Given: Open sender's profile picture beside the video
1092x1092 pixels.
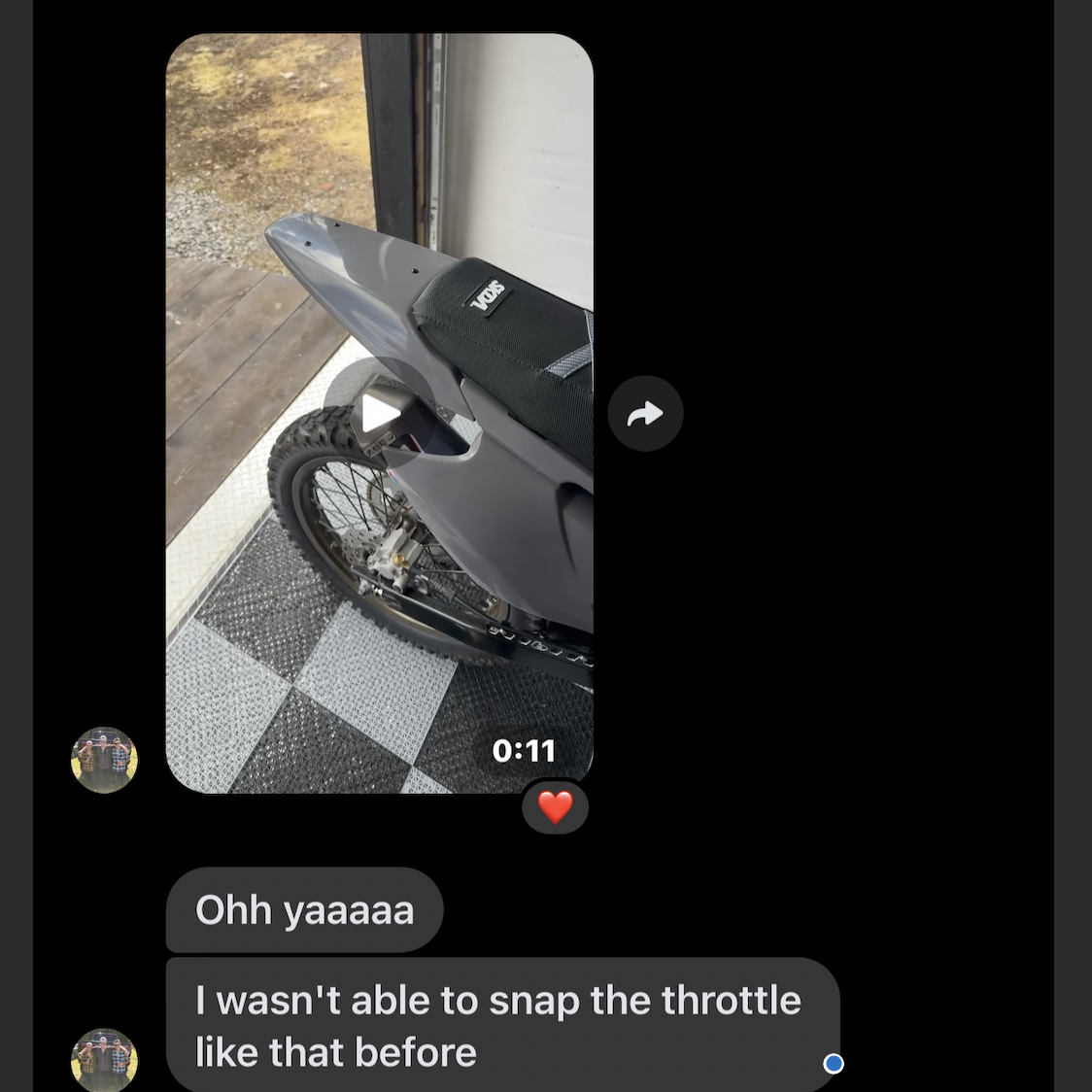Looking at the screenshot, I should coord(104,760).
